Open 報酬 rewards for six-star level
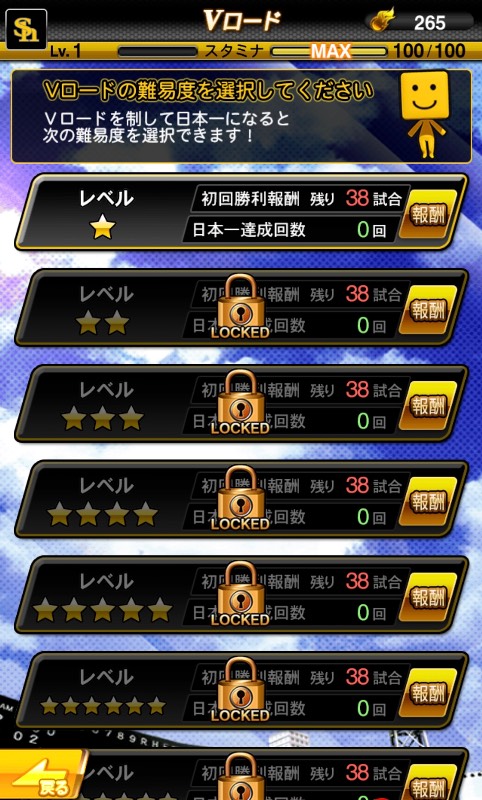Screen dimensions: 482x800 (x=427, y=693)
